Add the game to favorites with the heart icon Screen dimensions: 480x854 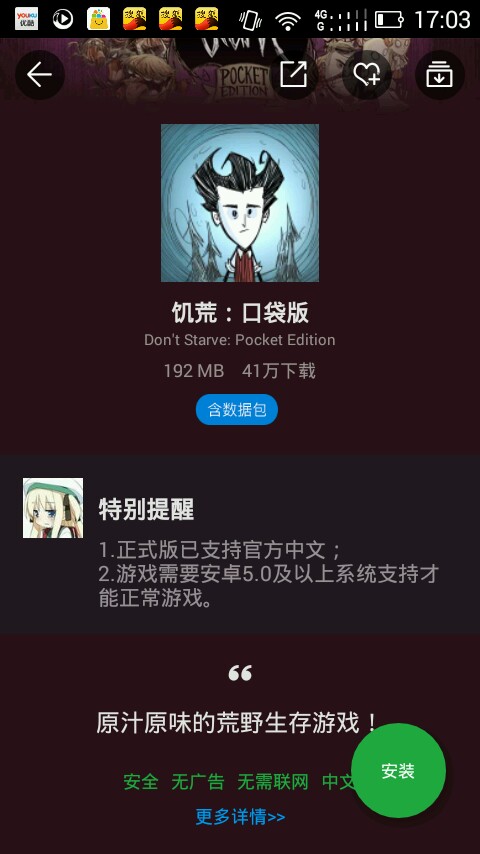pyautogui.click(x=367, y=75)
